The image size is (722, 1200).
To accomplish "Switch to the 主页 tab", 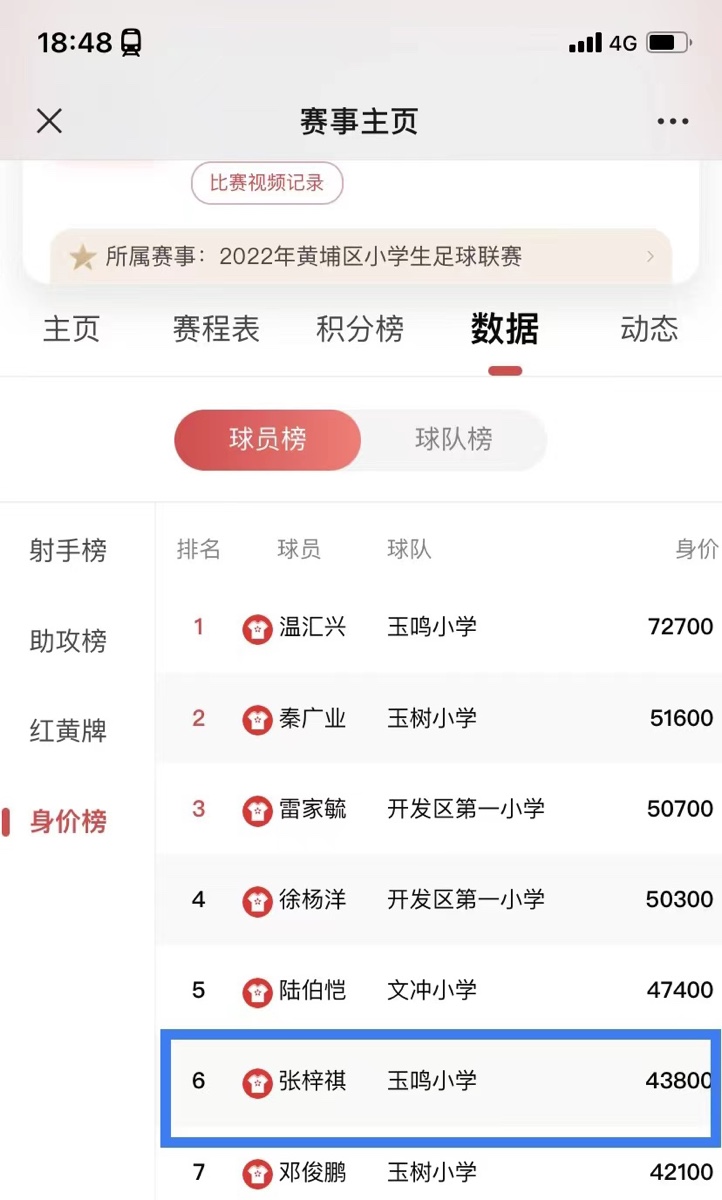I will [72, 329].
